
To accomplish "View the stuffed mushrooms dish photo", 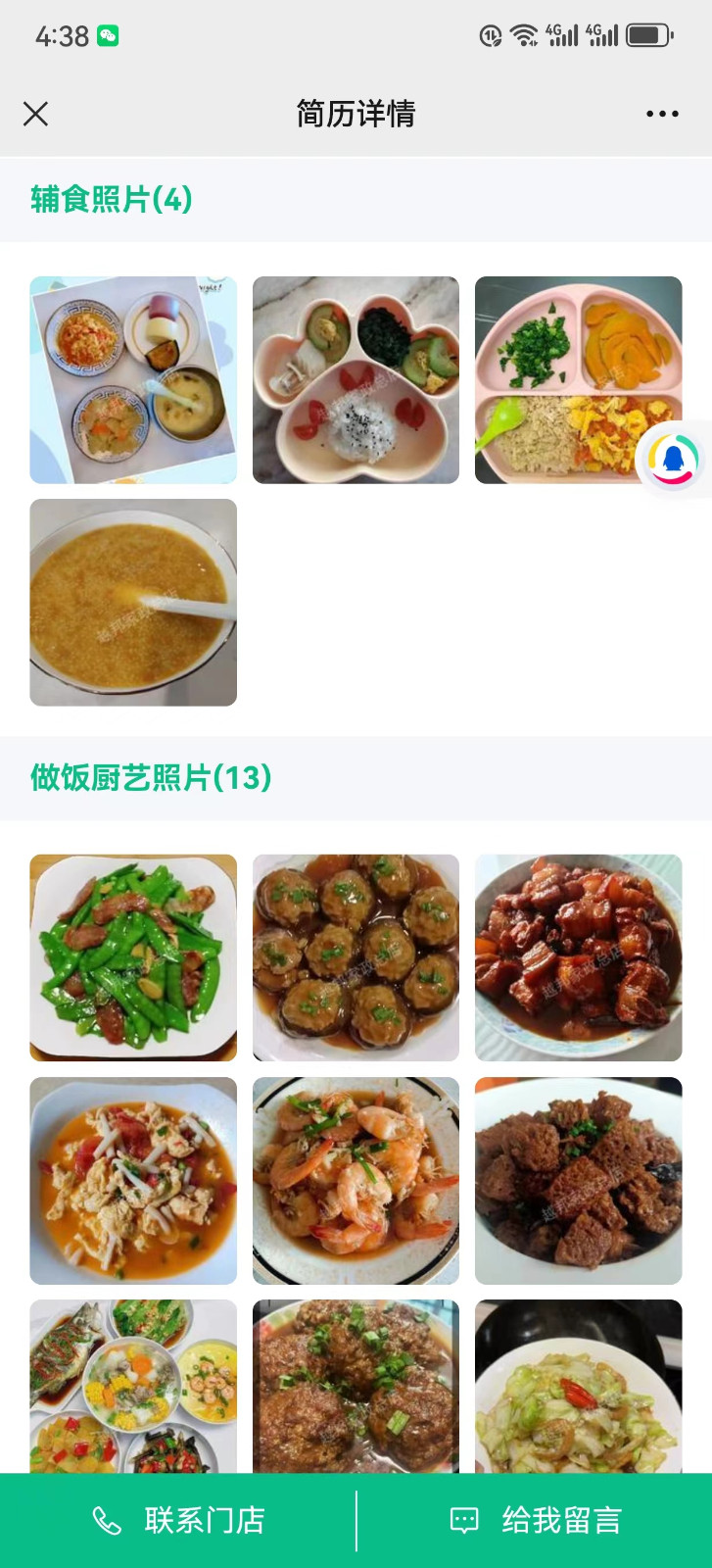I will (x=356, y=957).
